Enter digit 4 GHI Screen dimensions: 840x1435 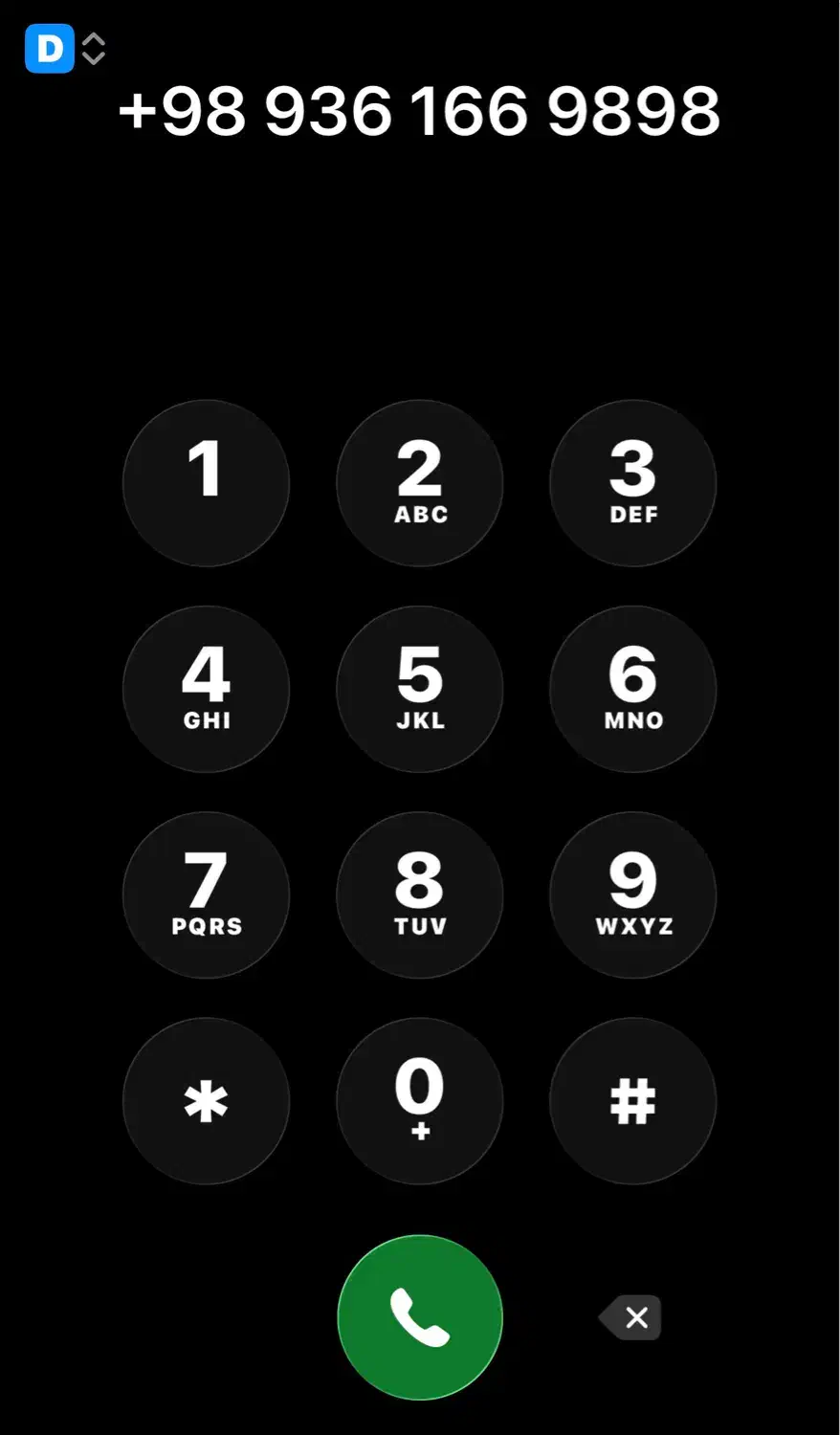(x=206, y=689)
